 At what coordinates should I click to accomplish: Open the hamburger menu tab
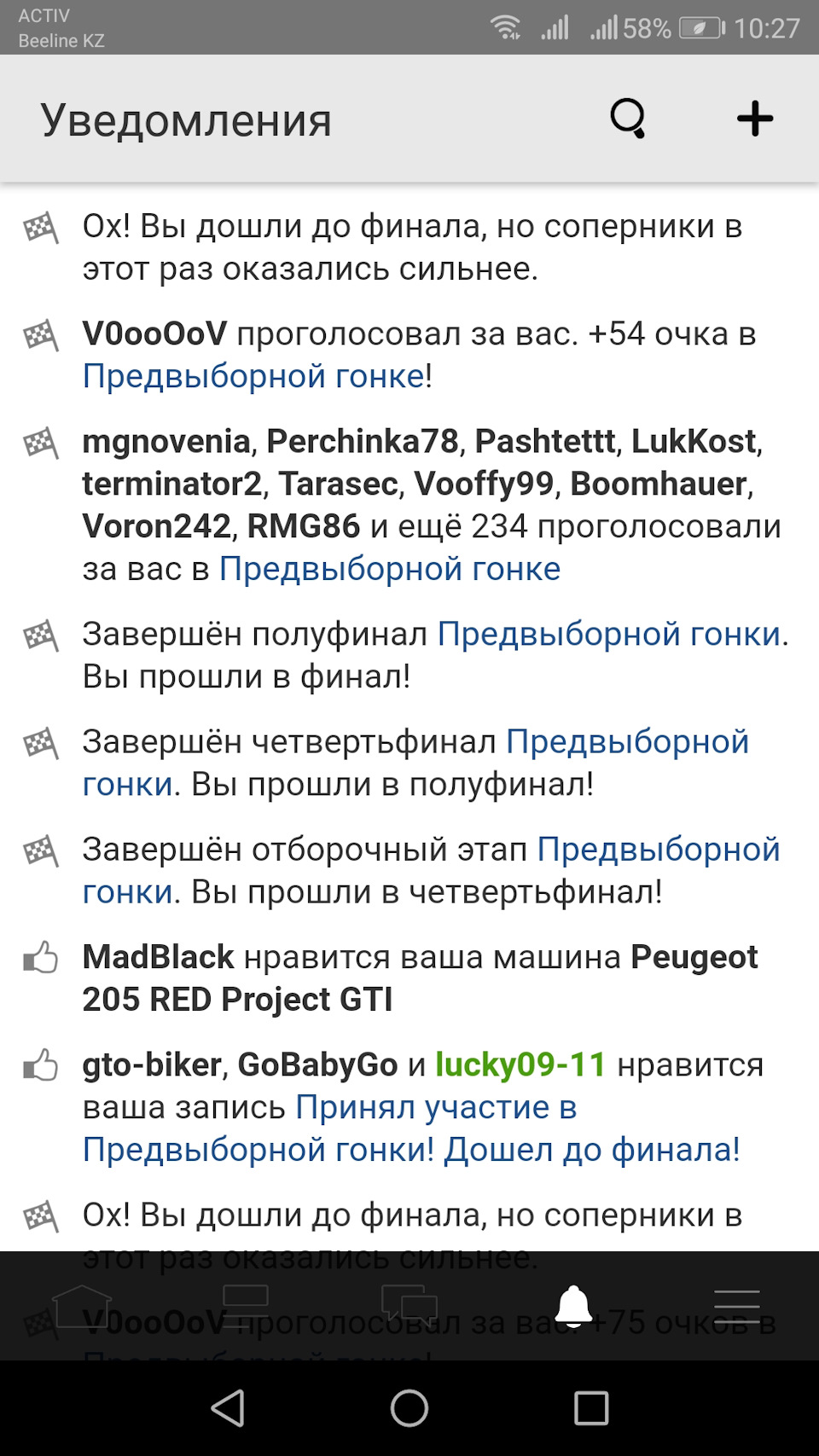737,1306
